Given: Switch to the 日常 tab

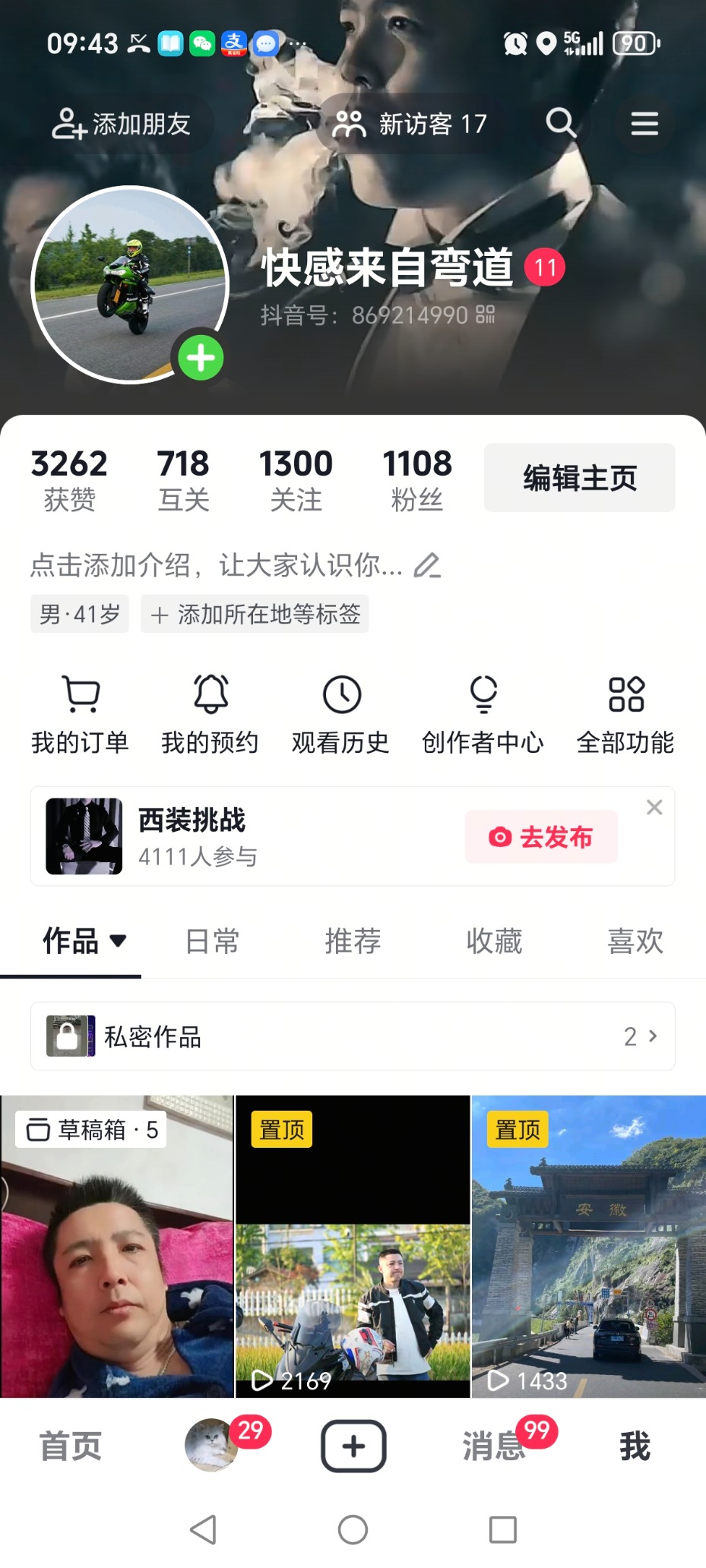Looking at the screenshot, I should [x=212, y=941].
